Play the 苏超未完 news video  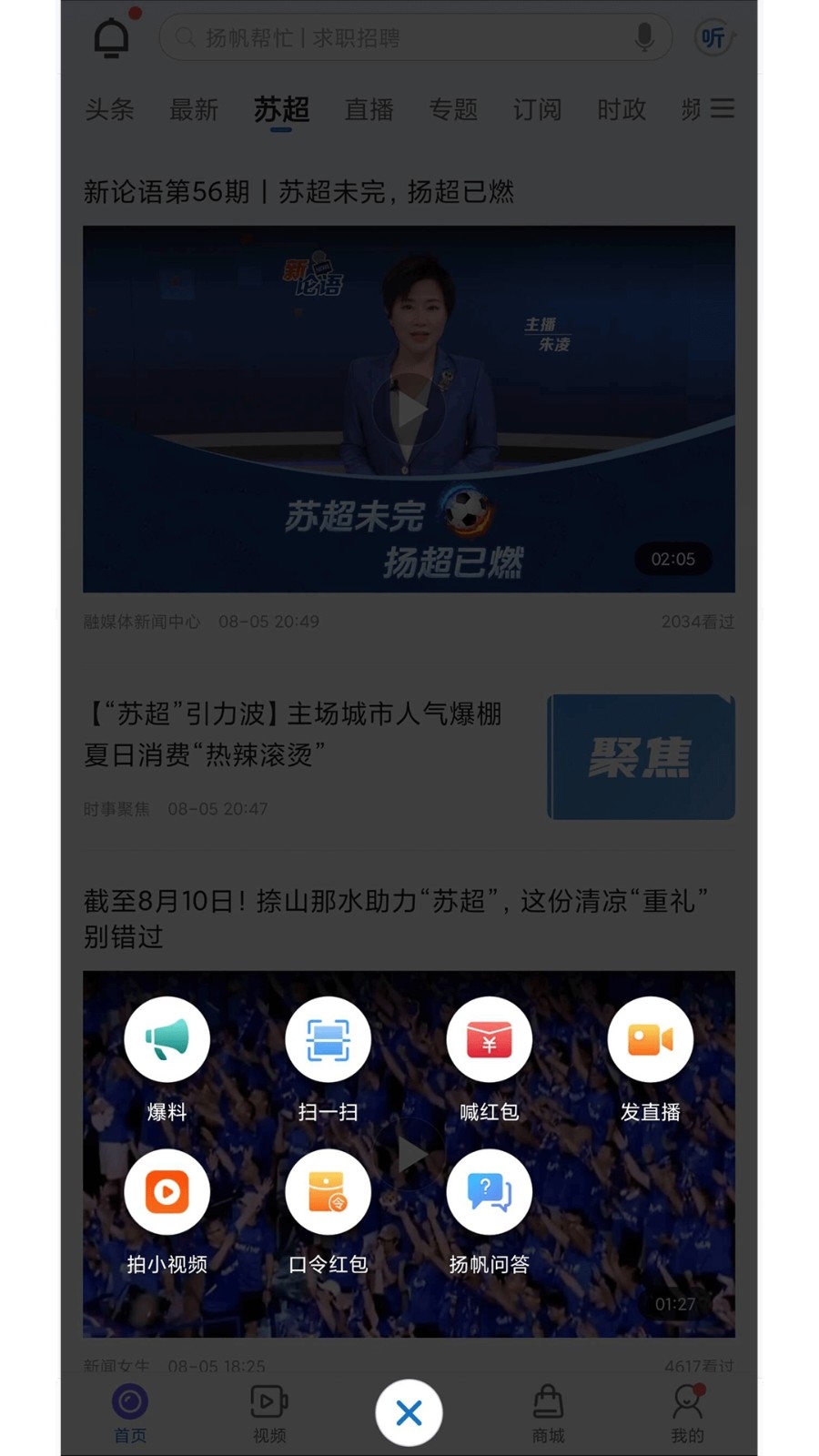click(409, 408)
